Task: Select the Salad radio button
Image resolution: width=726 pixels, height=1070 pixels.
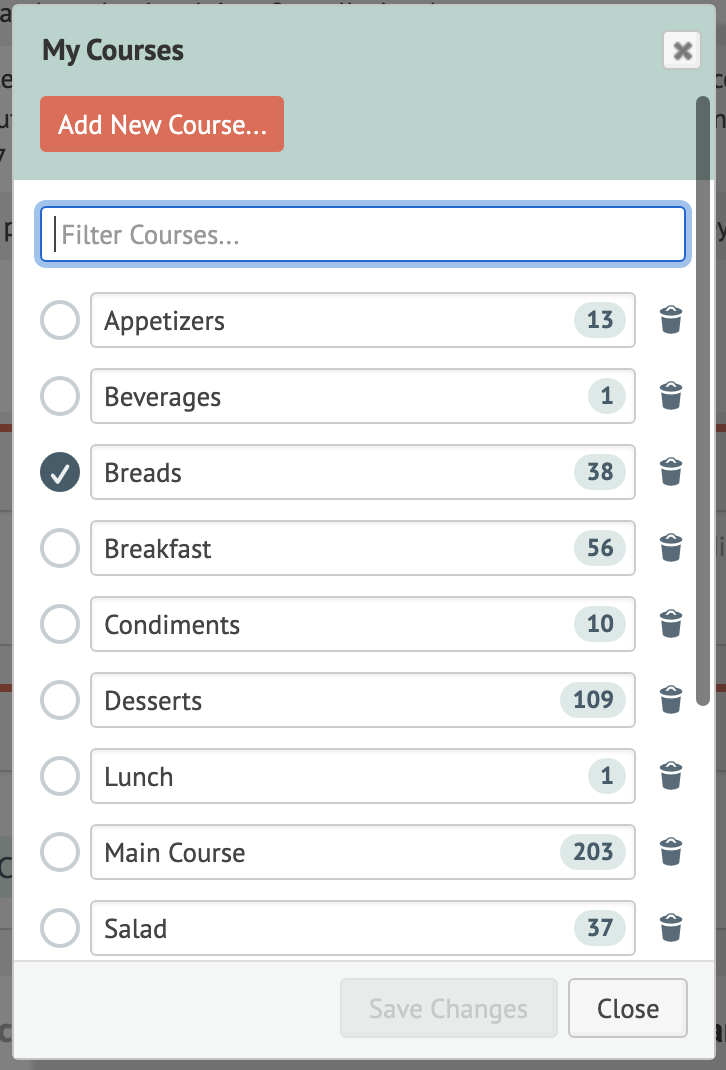Action: click(60, 929)
